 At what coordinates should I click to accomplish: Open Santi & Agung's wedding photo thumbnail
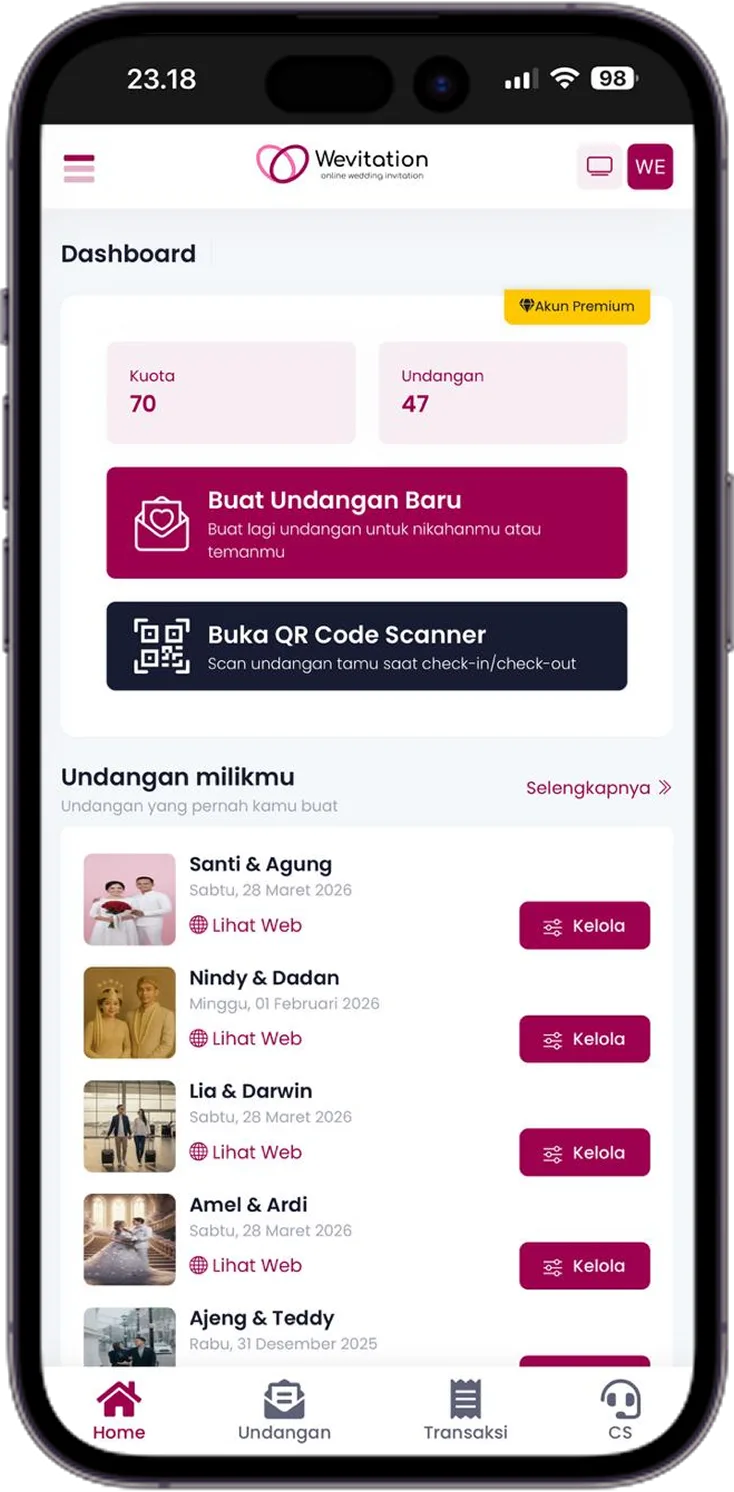click(x=128, y=898)
